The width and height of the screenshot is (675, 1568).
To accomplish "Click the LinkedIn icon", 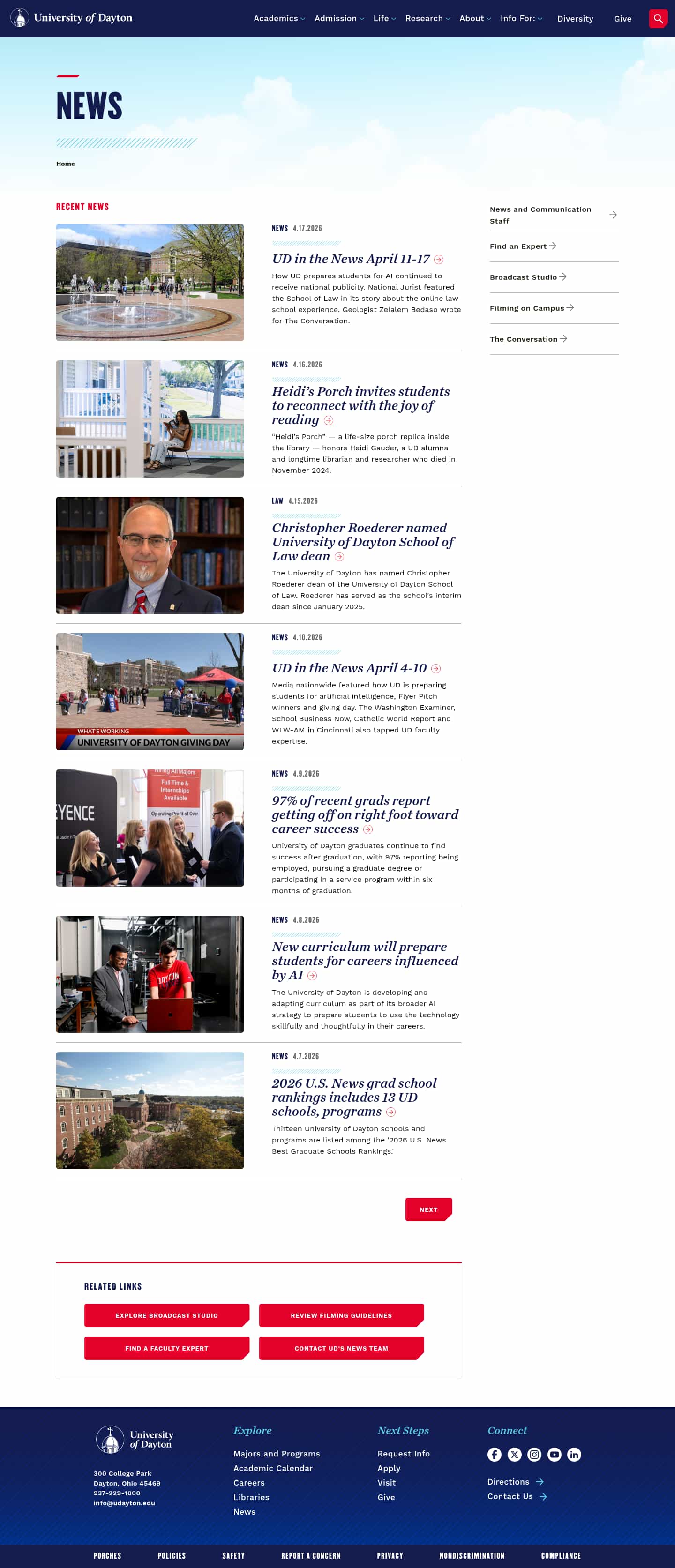I will (574, 1455).
